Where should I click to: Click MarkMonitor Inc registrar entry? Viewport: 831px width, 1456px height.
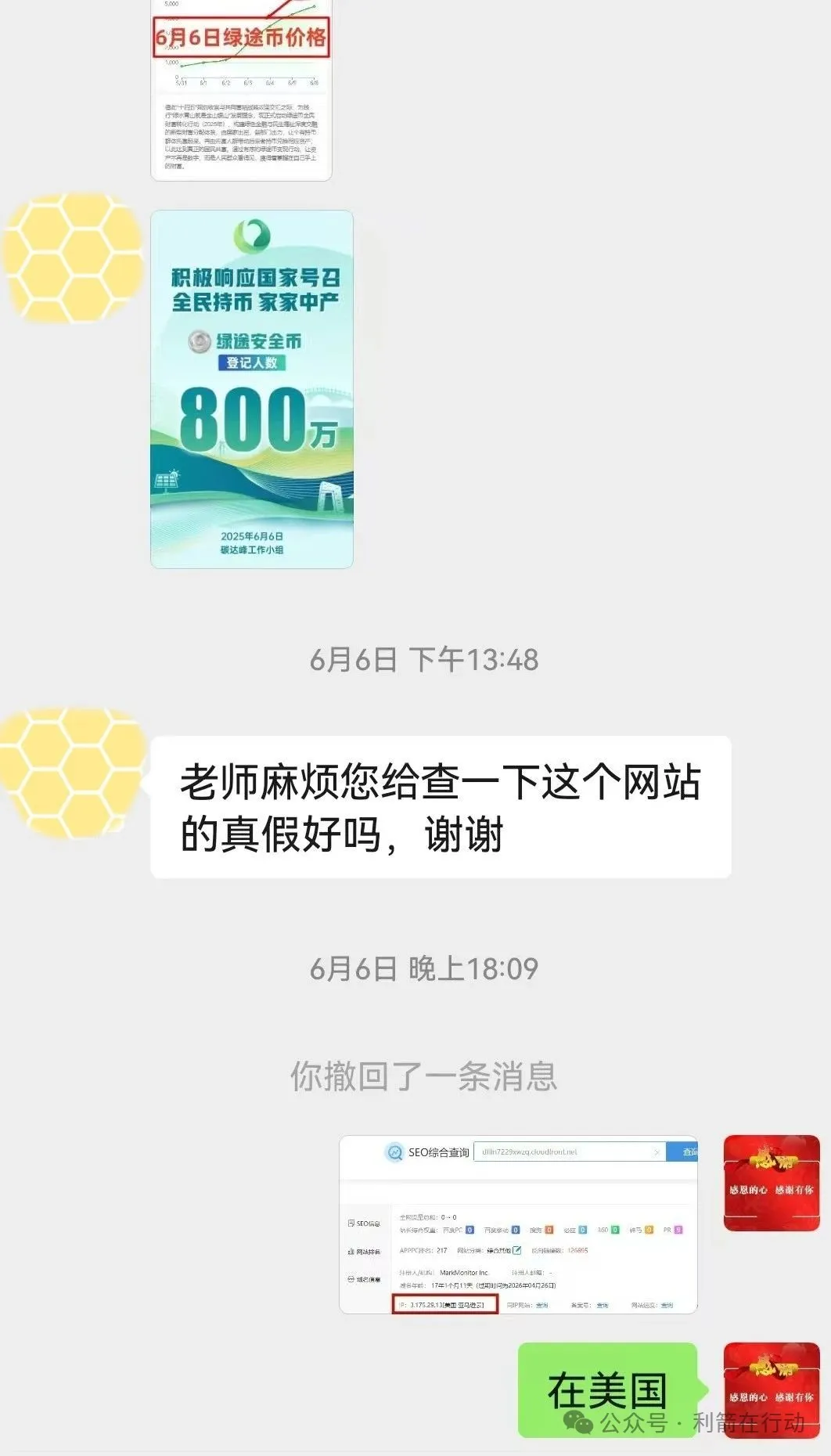click(465, 1272)
